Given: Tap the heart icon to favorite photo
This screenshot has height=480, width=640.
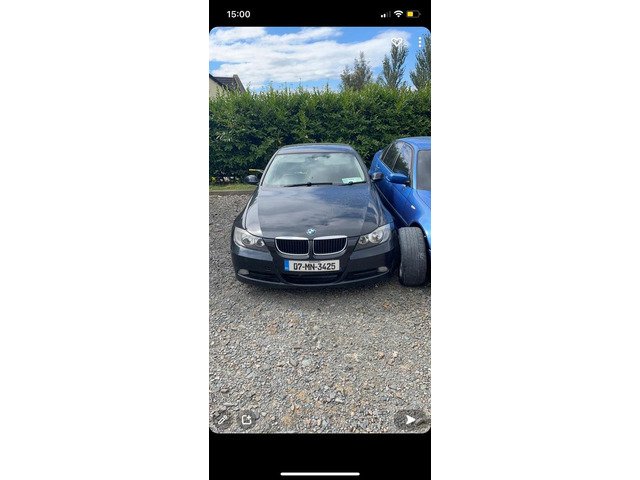Looking at the screenshot, I should [x=397, y=42].
